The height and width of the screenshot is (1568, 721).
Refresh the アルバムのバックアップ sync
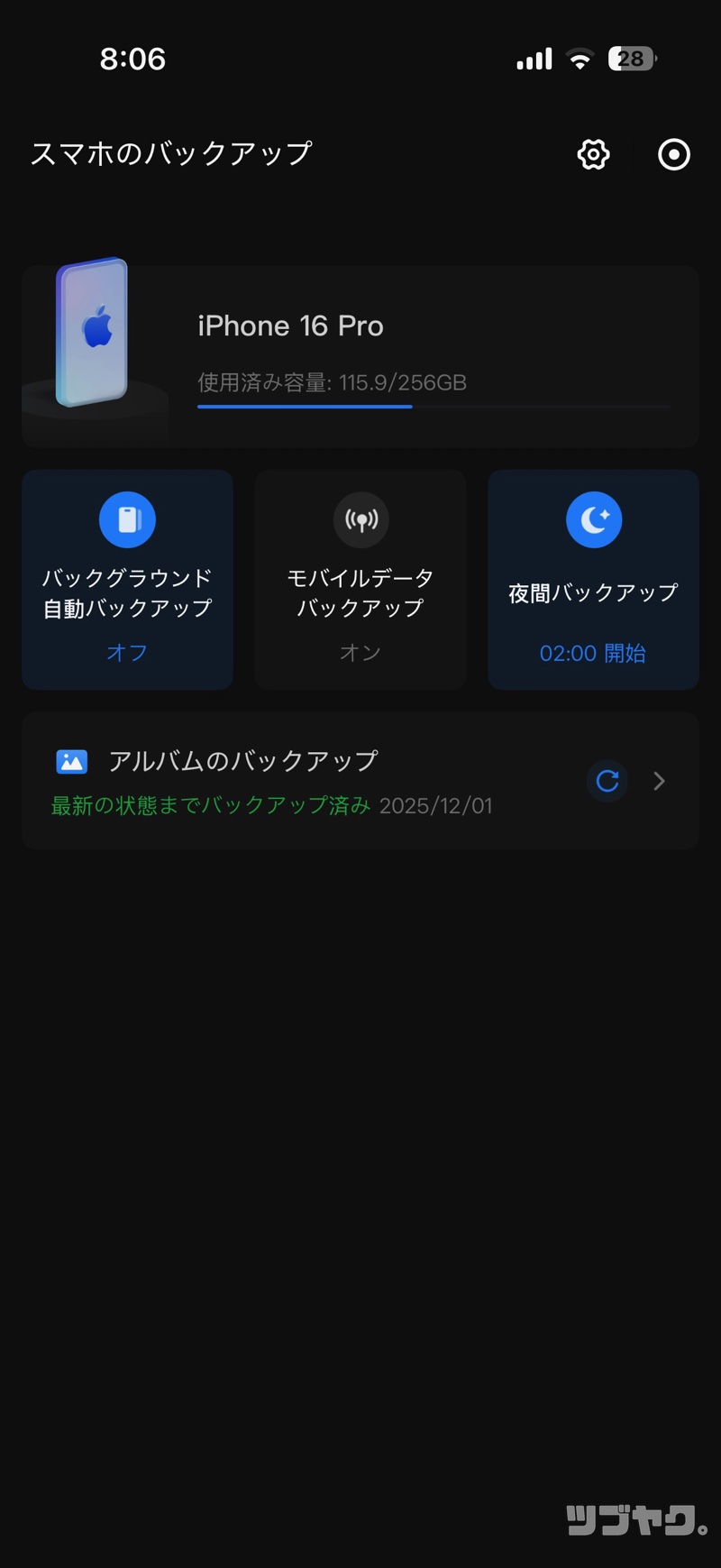607,781
